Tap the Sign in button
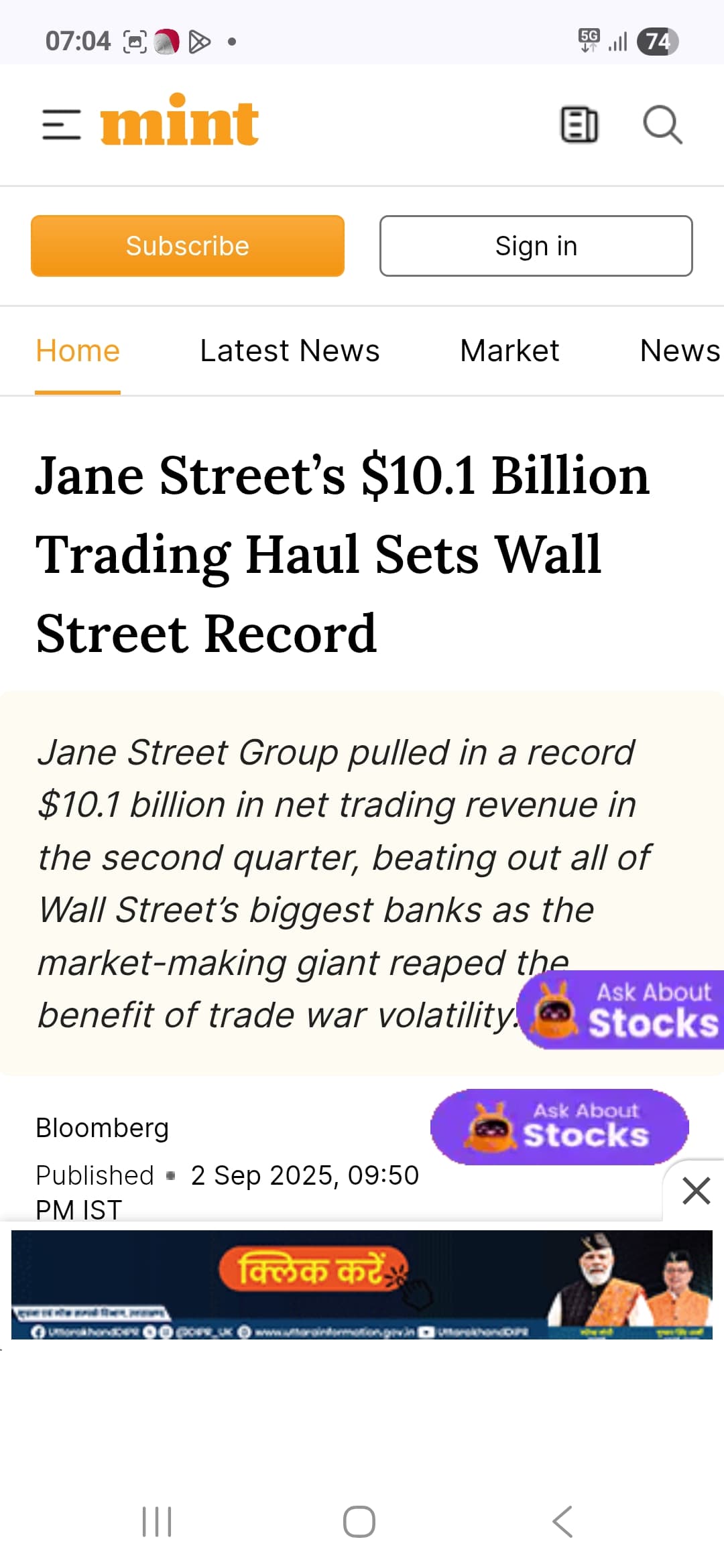 tap(536, 246)
